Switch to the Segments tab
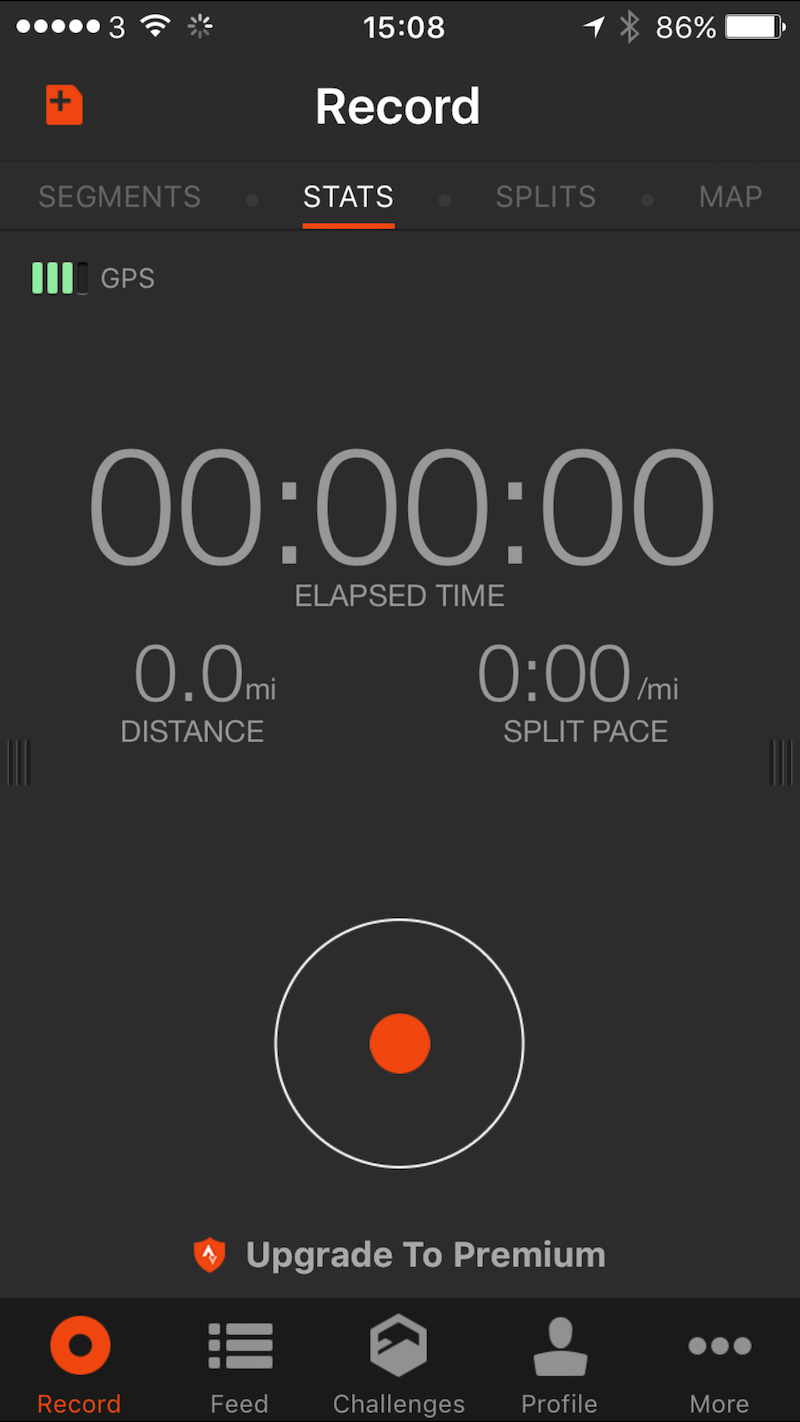The width and height of the screenshot is (800, 1422). [x=119, y=197]
